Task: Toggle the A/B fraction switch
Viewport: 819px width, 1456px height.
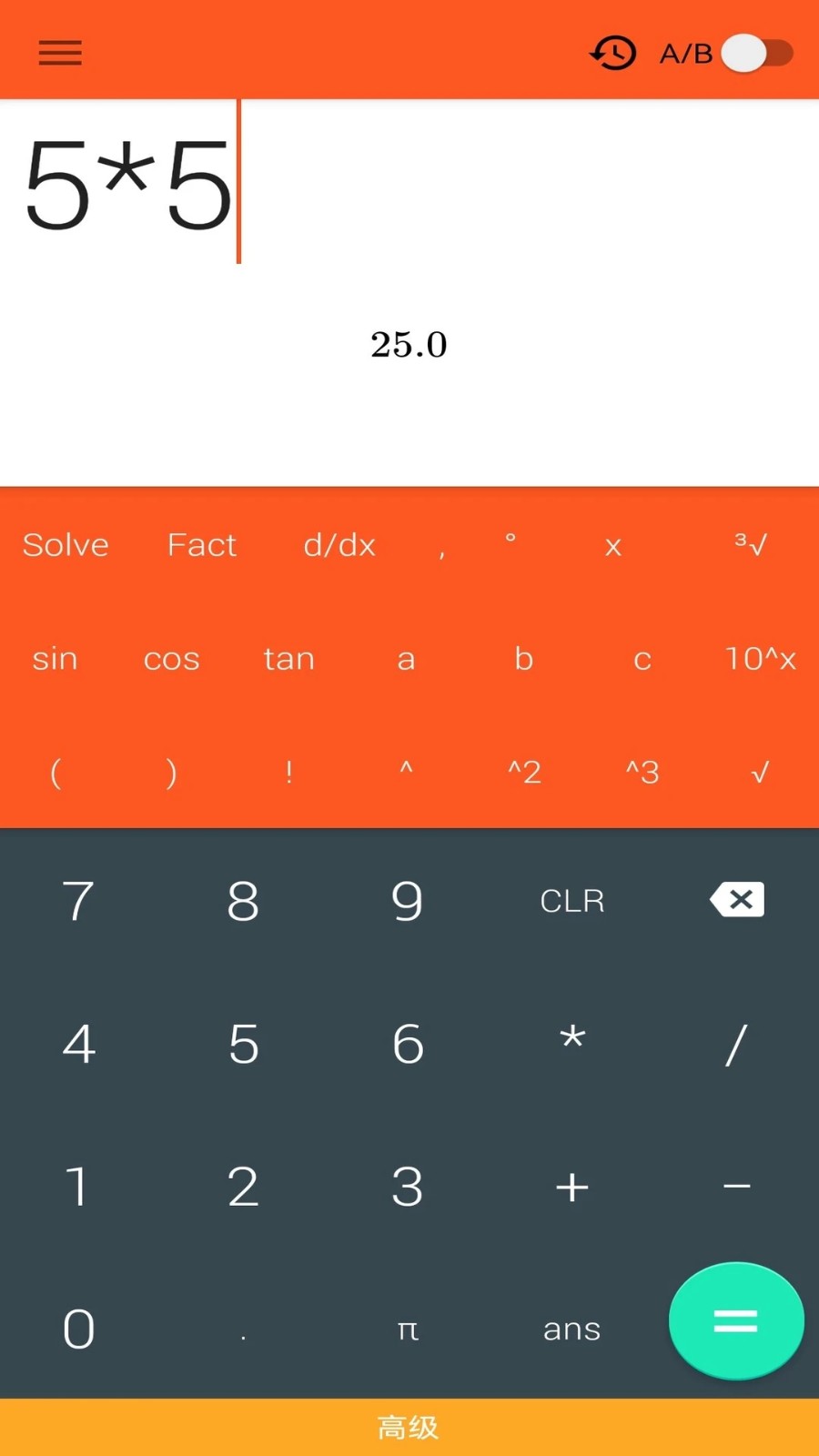Action: click(x=756, y=55)
